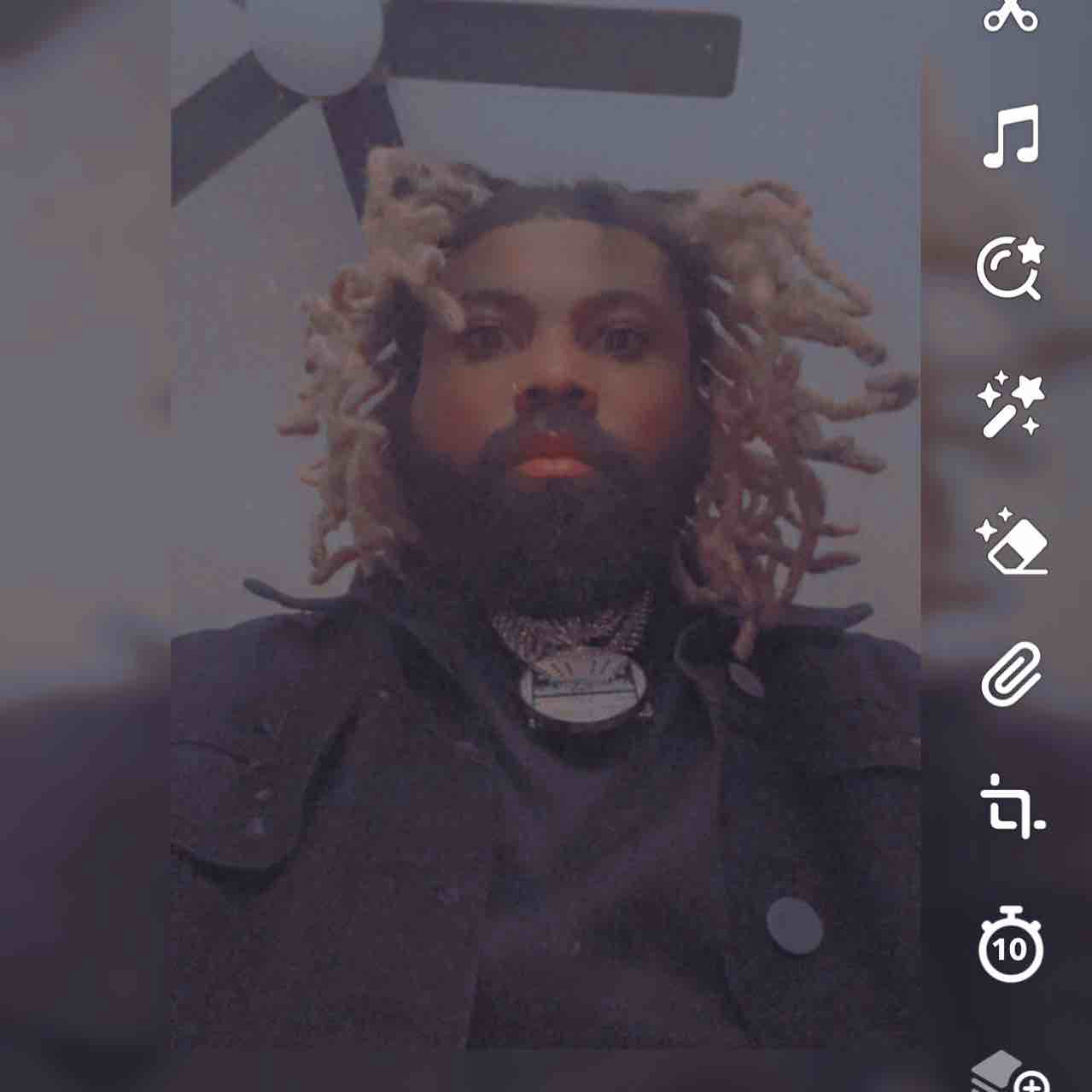Add music to the snap
The image size is (1092, 1092).
click(x=1011, y=137)
